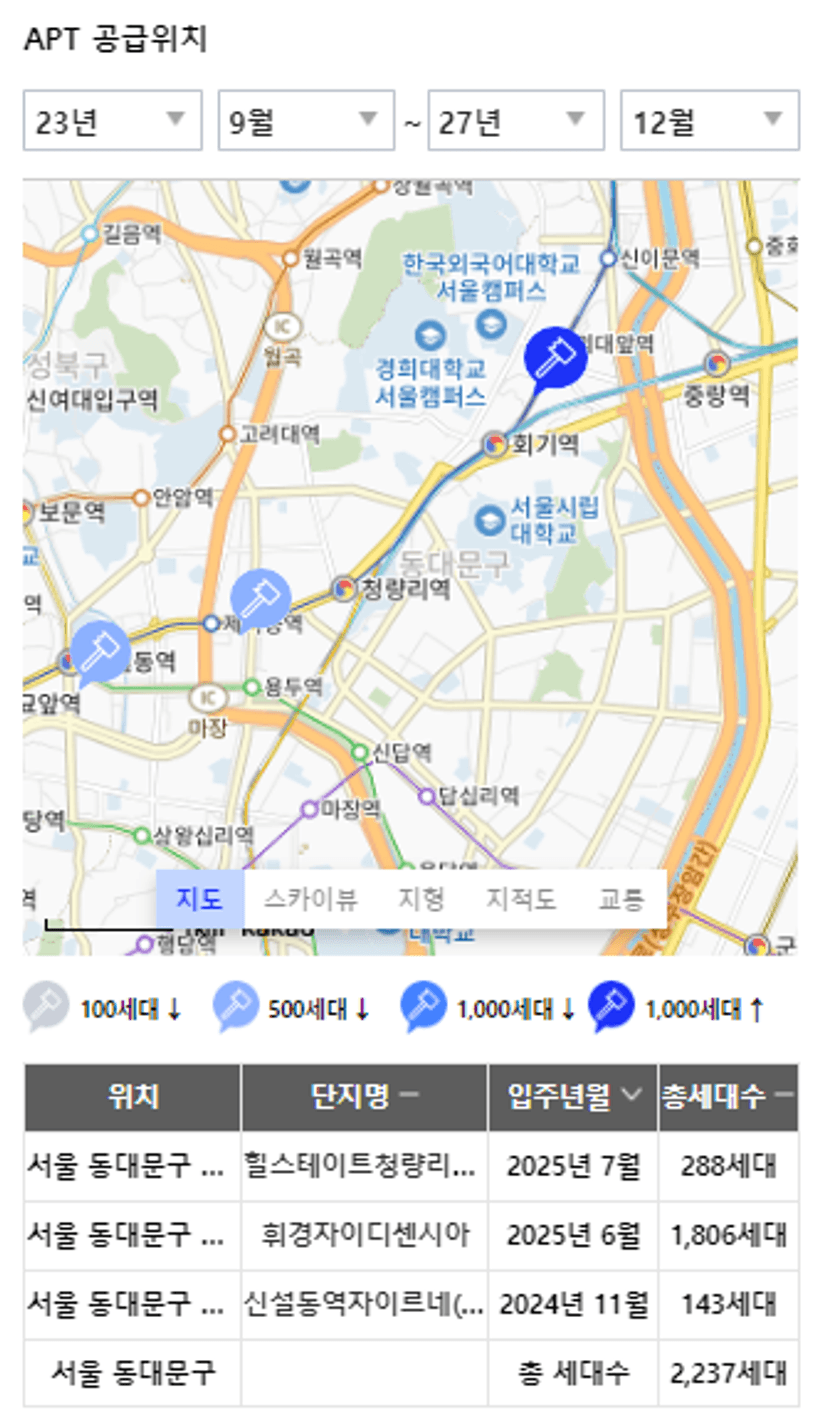Sort table by 입주년월 column

coord(573,1097)
